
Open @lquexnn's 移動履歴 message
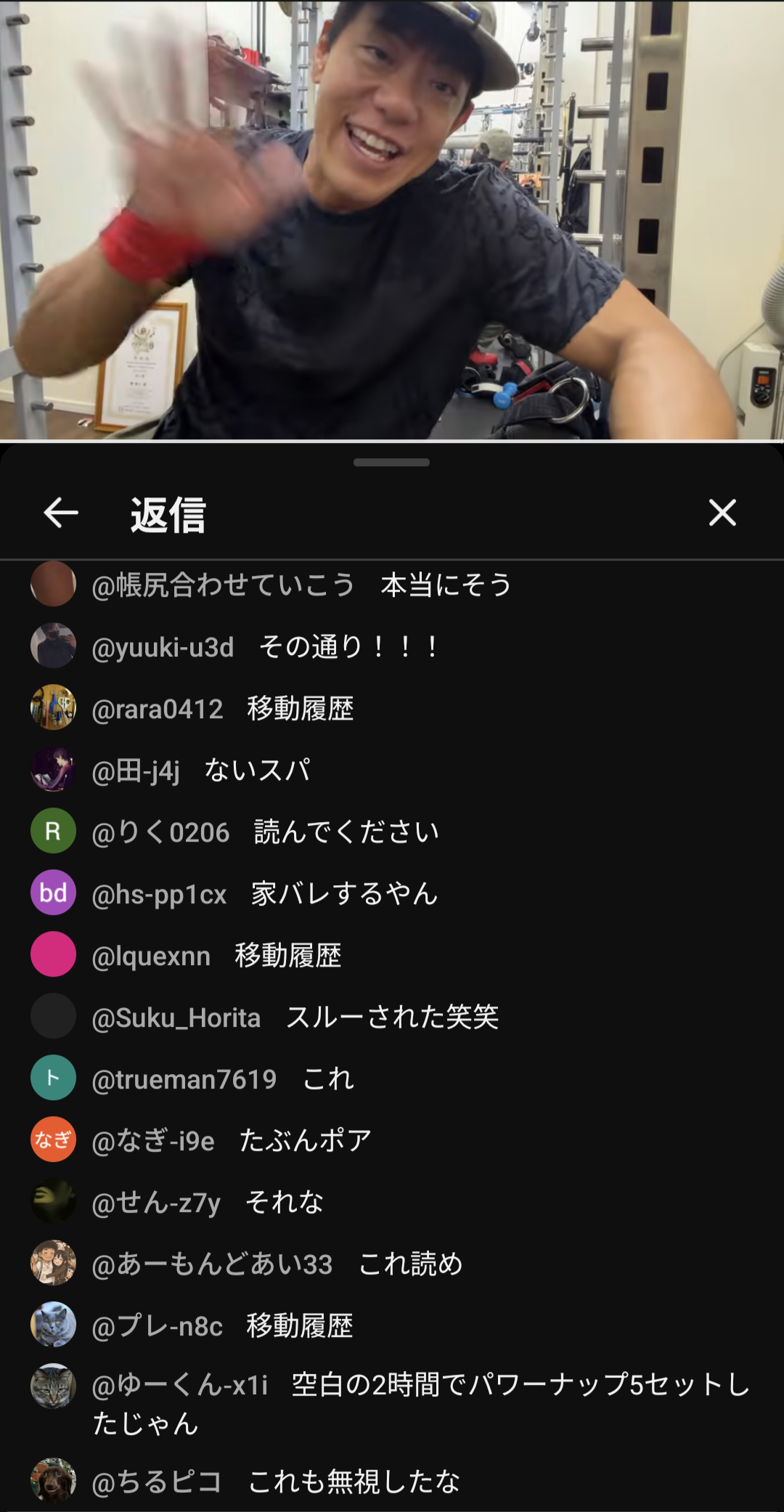(392, 955)
